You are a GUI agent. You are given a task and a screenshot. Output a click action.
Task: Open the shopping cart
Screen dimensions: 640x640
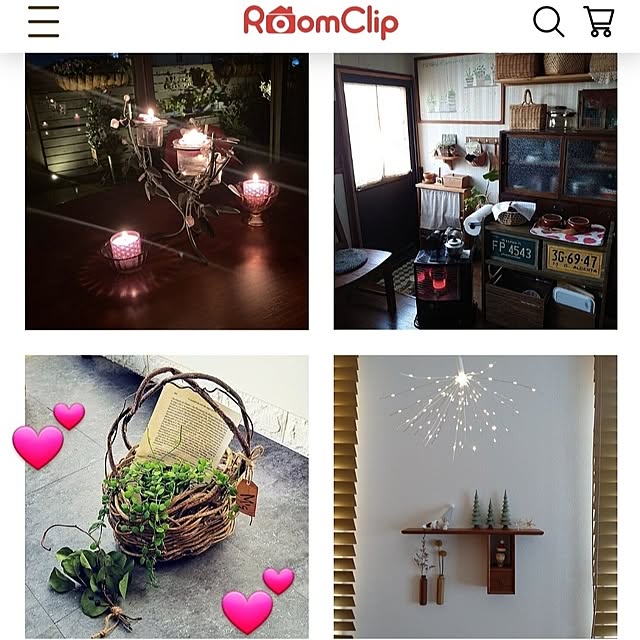click(599, 22)
